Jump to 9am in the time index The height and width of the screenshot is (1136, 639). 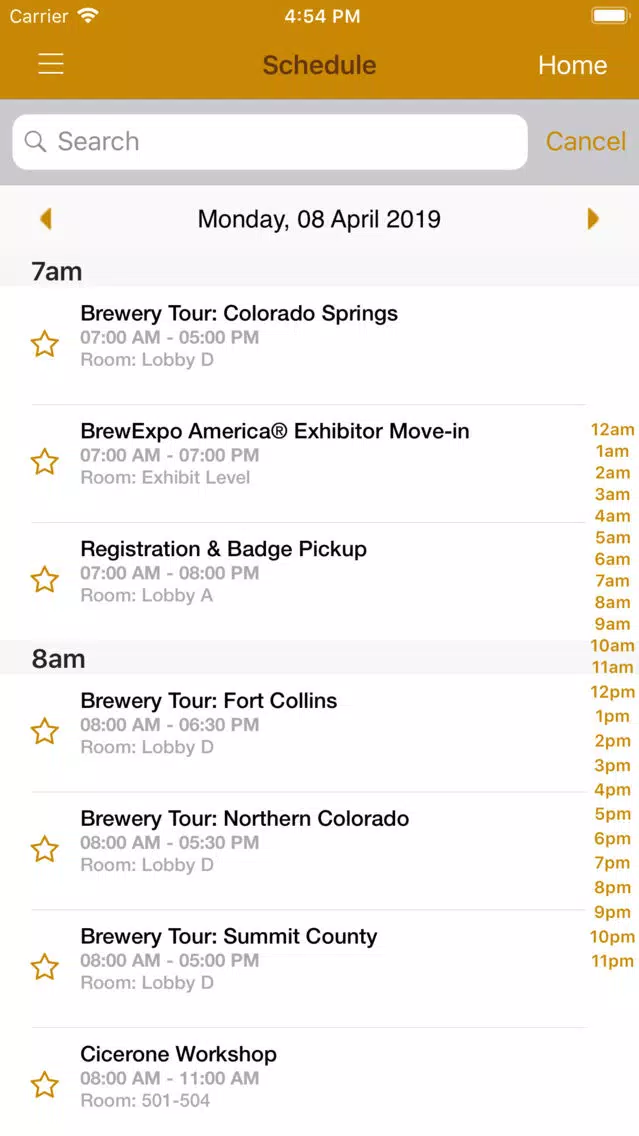(x=612, y=624)
